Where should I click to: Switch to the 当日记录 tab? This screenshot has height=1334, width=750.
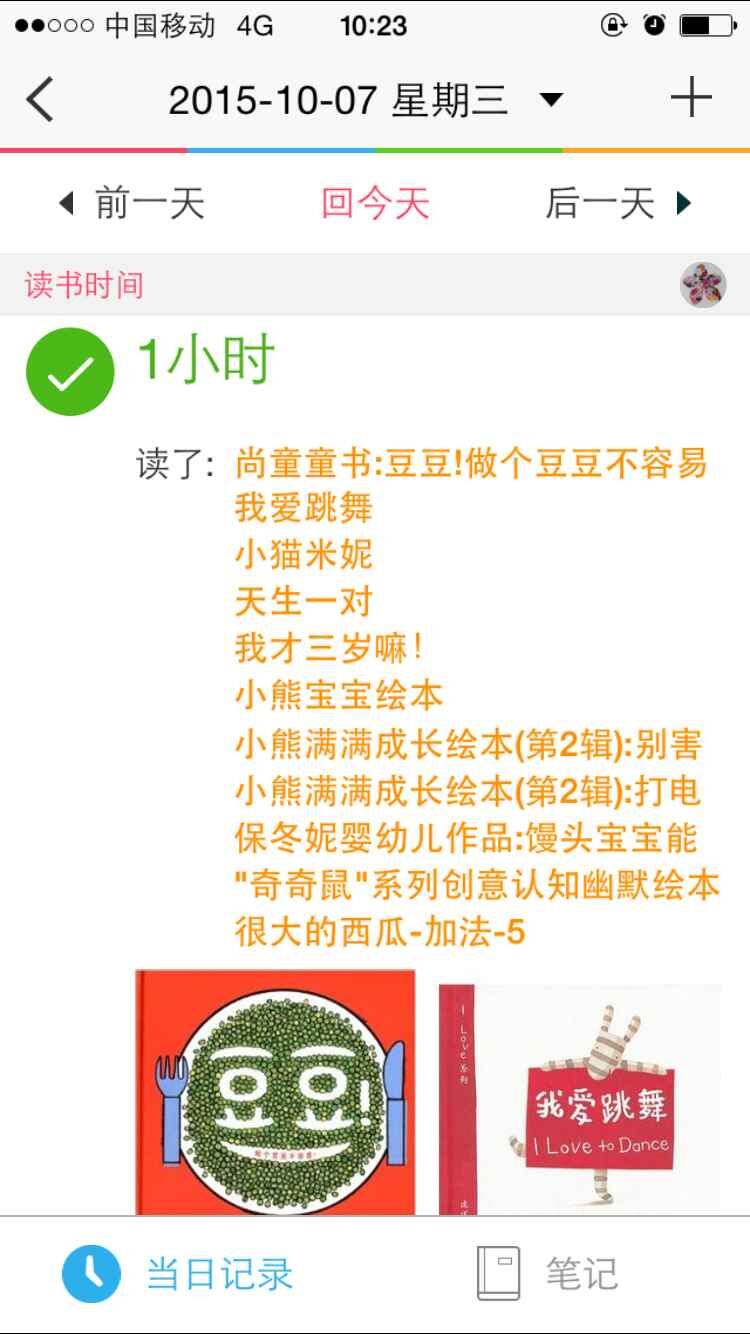(178, 1274)
